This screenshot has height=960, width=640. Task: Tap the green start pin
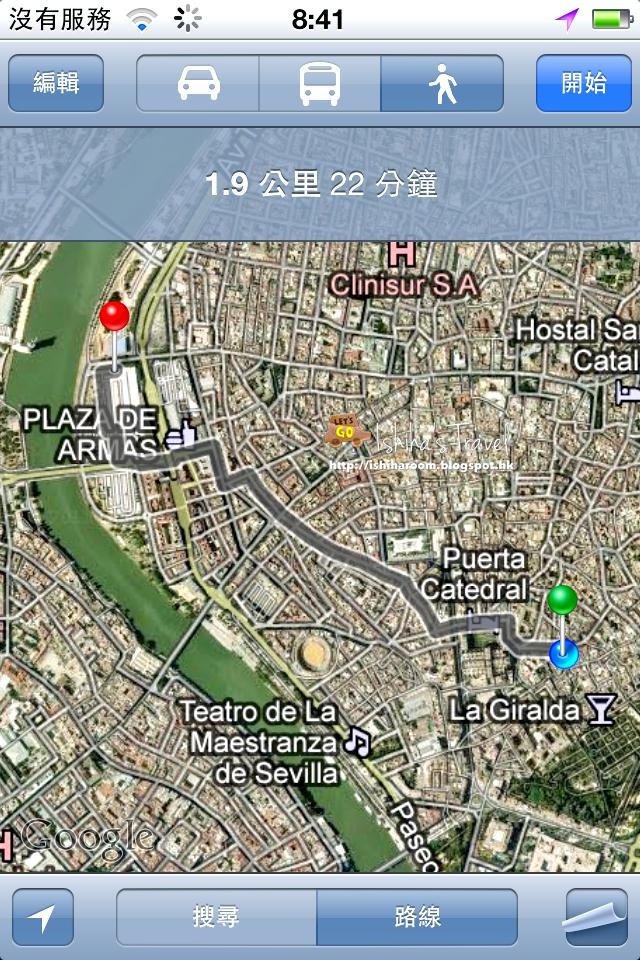click(562, 600)
